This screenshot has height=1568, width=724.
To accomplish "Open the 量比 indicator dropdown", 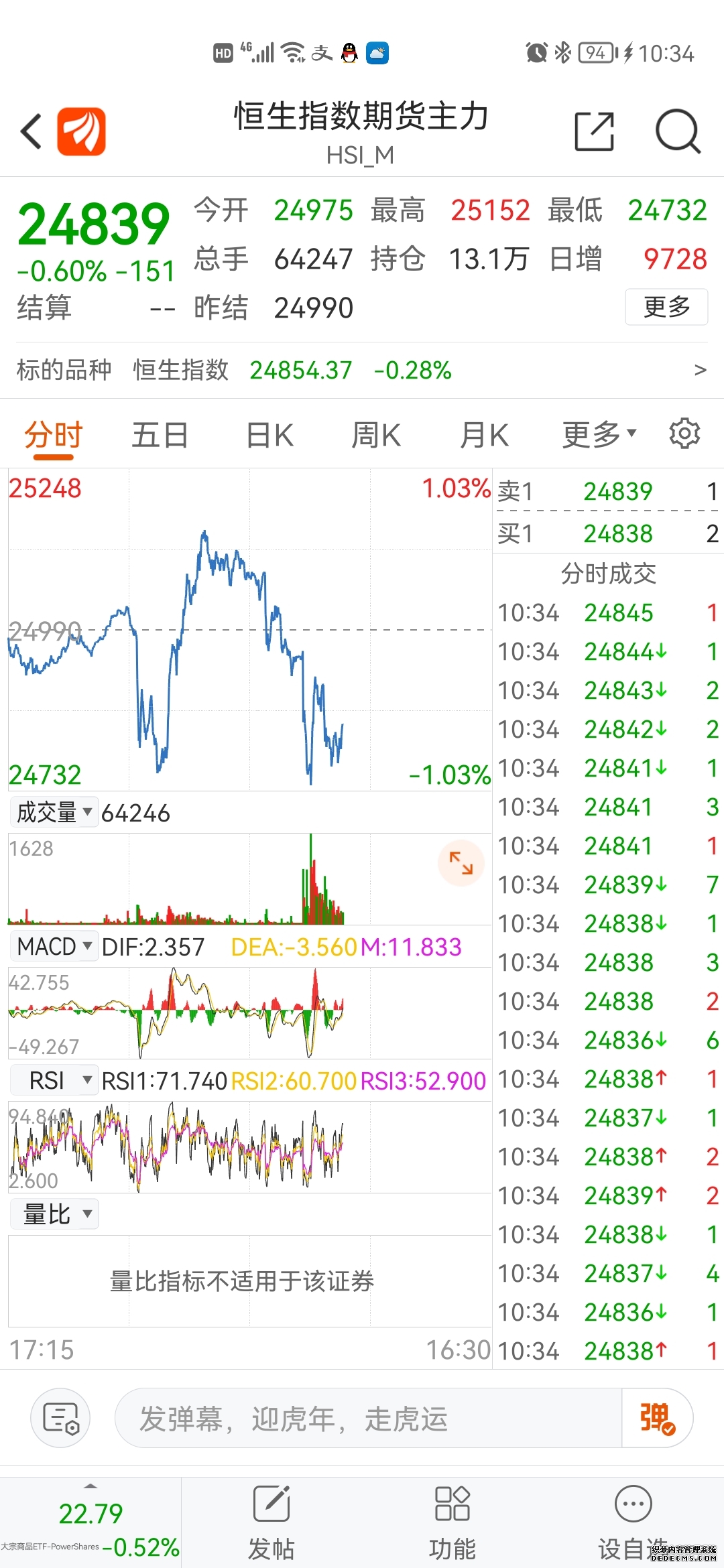I will click(x=54, y=1214).
